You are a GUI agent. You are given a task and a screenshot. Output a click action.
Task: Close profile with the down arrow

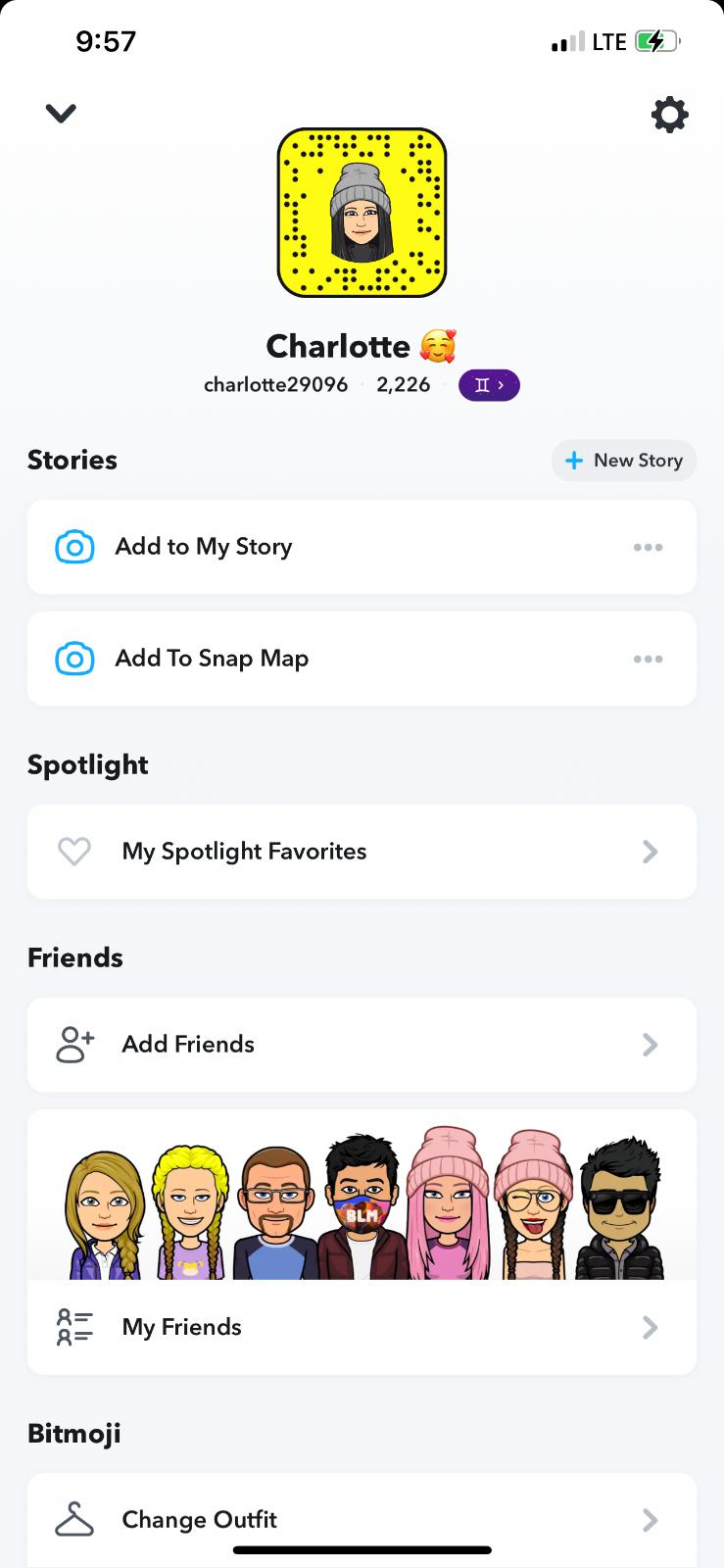[61, 114]
